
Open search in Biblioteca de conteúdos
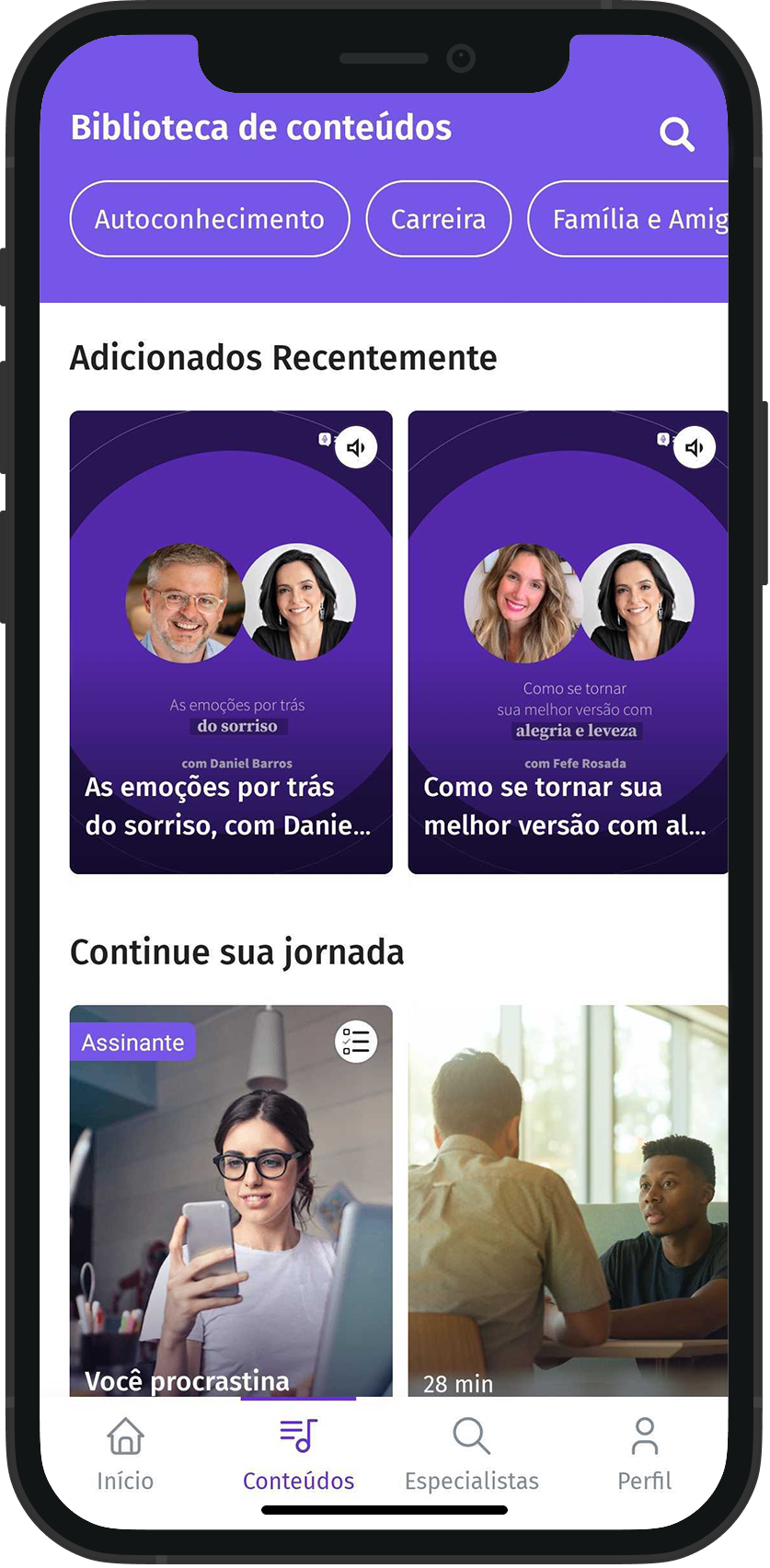click(677, 134)
